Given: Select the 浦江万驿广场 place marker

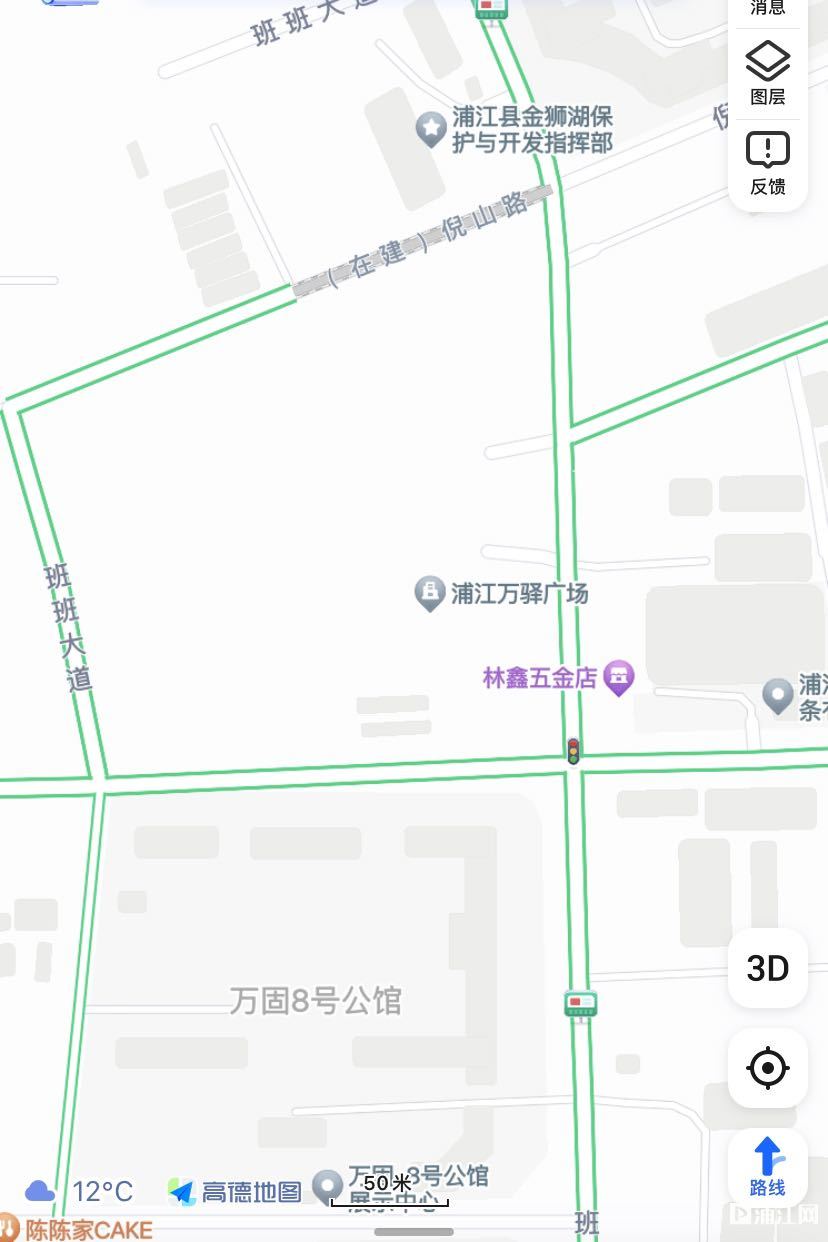Looking at the screenshot, I should (430, 593).
